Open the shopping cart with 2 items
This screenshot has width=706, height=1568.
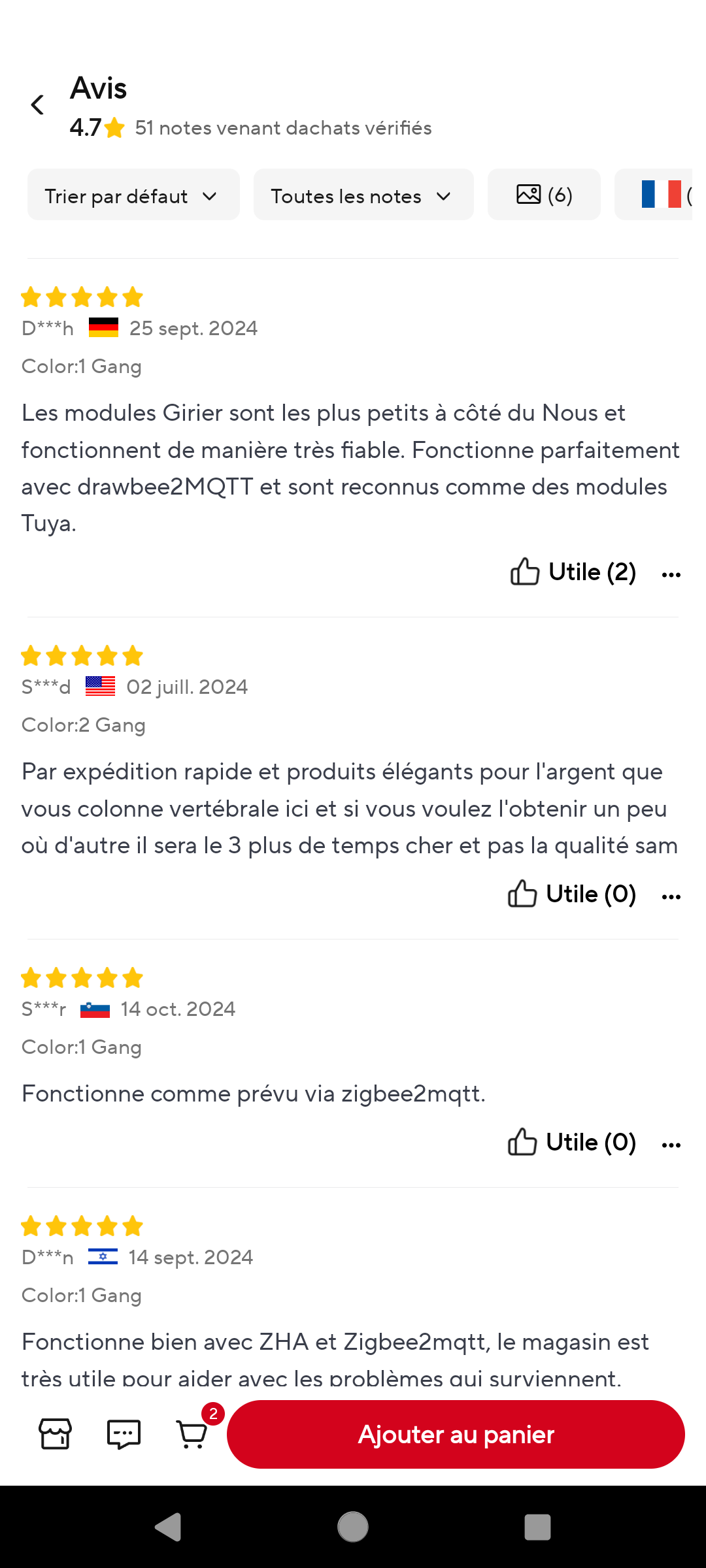pos(194,1433)
